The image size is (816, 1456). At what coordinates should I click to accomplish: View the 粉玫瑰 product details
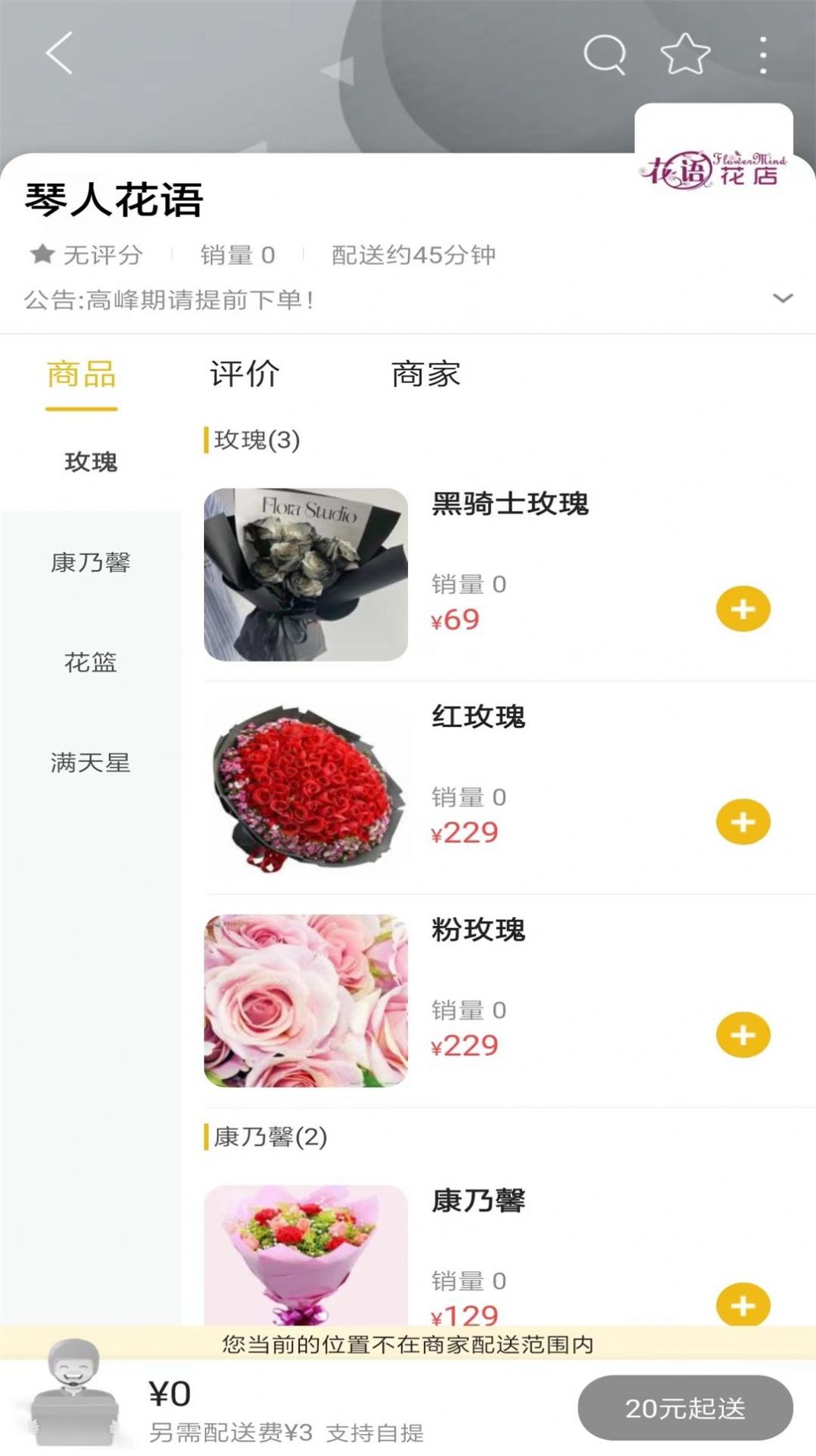(478, 930)
